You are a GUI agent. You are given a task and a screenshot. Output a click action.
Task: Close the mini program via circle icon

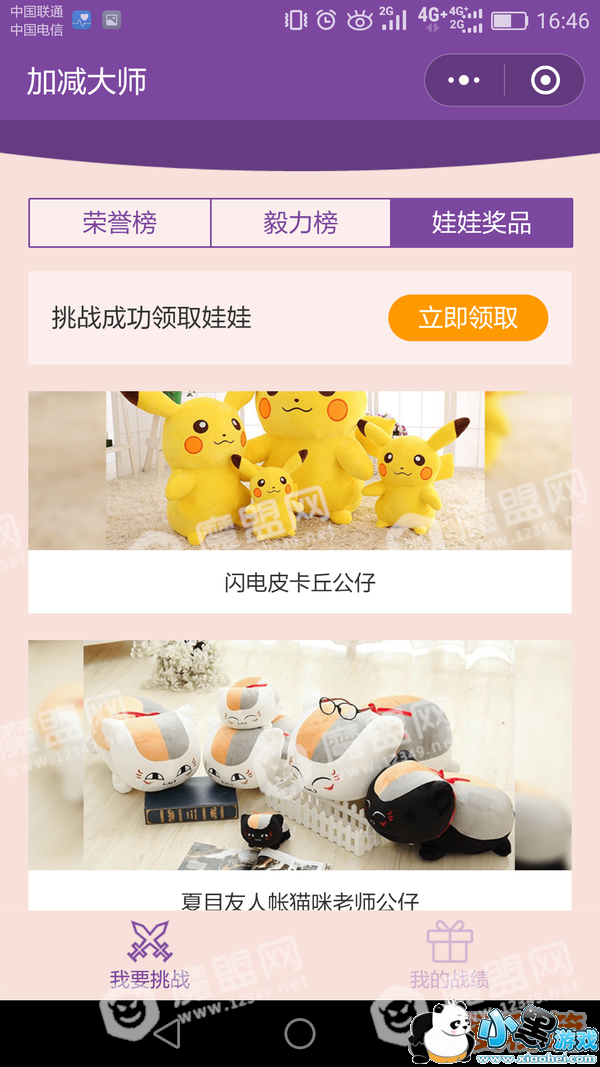click(545, 80)
